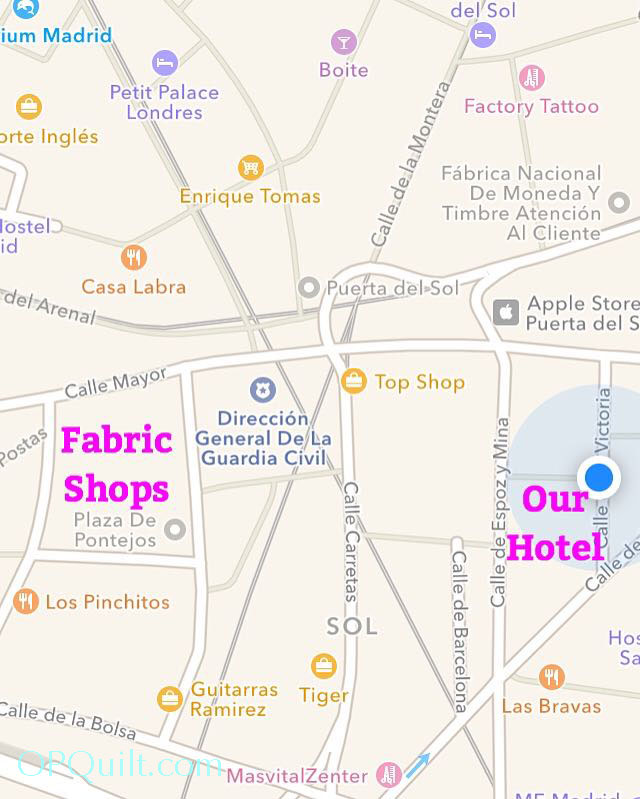The image size is (640, 799).
Task: Select the MasvitalZenter marker
Action: coord(386,774)
